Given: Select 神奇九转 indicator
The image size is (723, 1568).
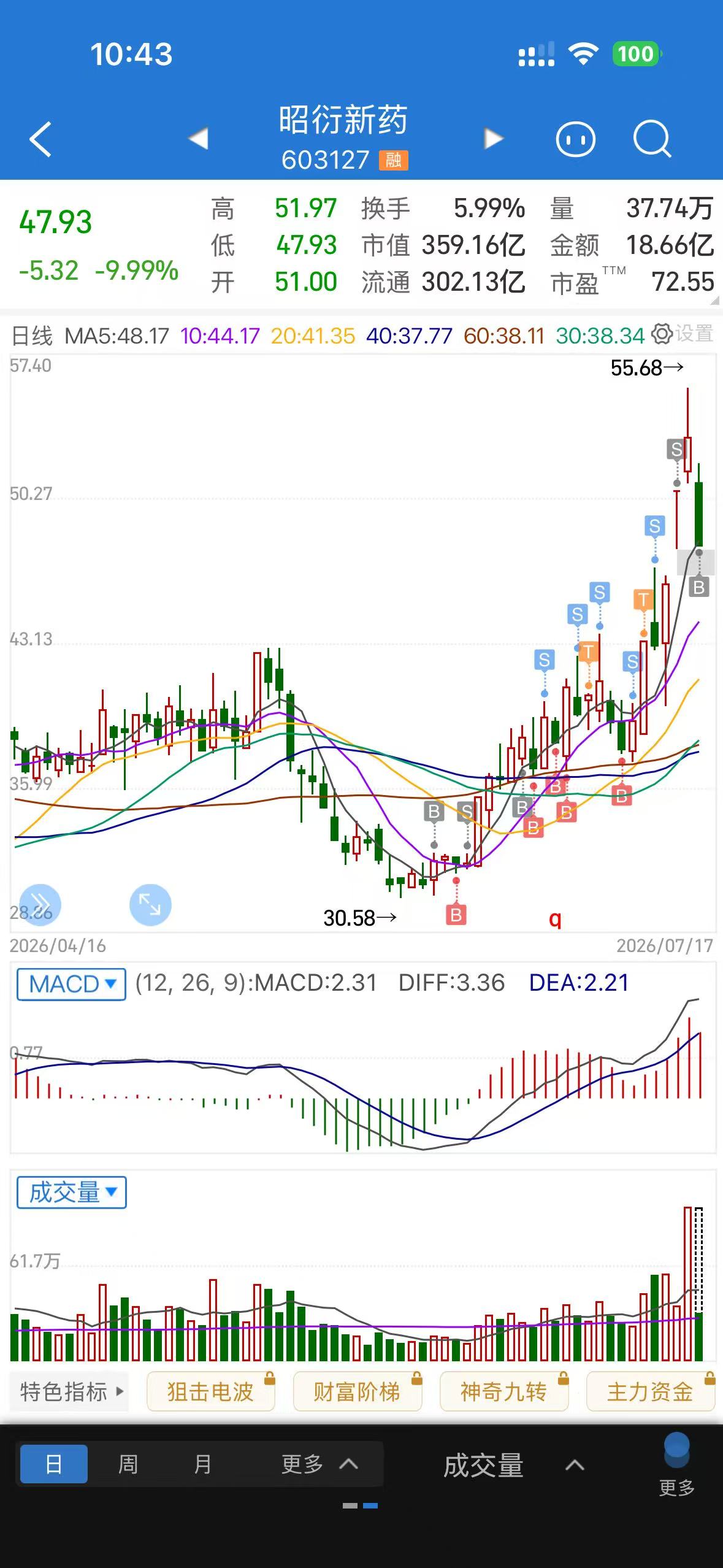Looking at the screenshot, I should point(503,1392).
